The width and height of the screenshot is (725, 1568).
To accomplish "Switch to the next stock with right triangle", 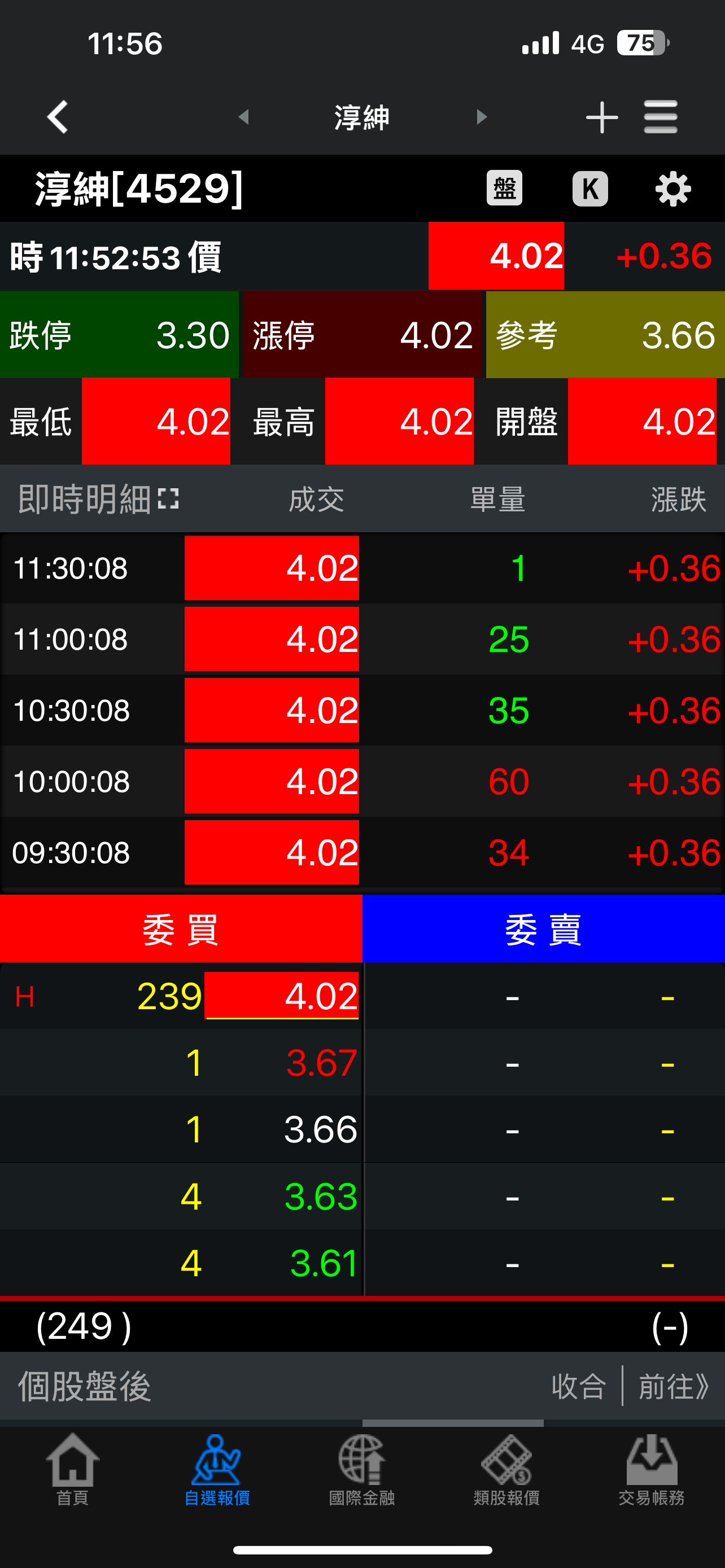I will pyautogui.click(x=482, y=117).
